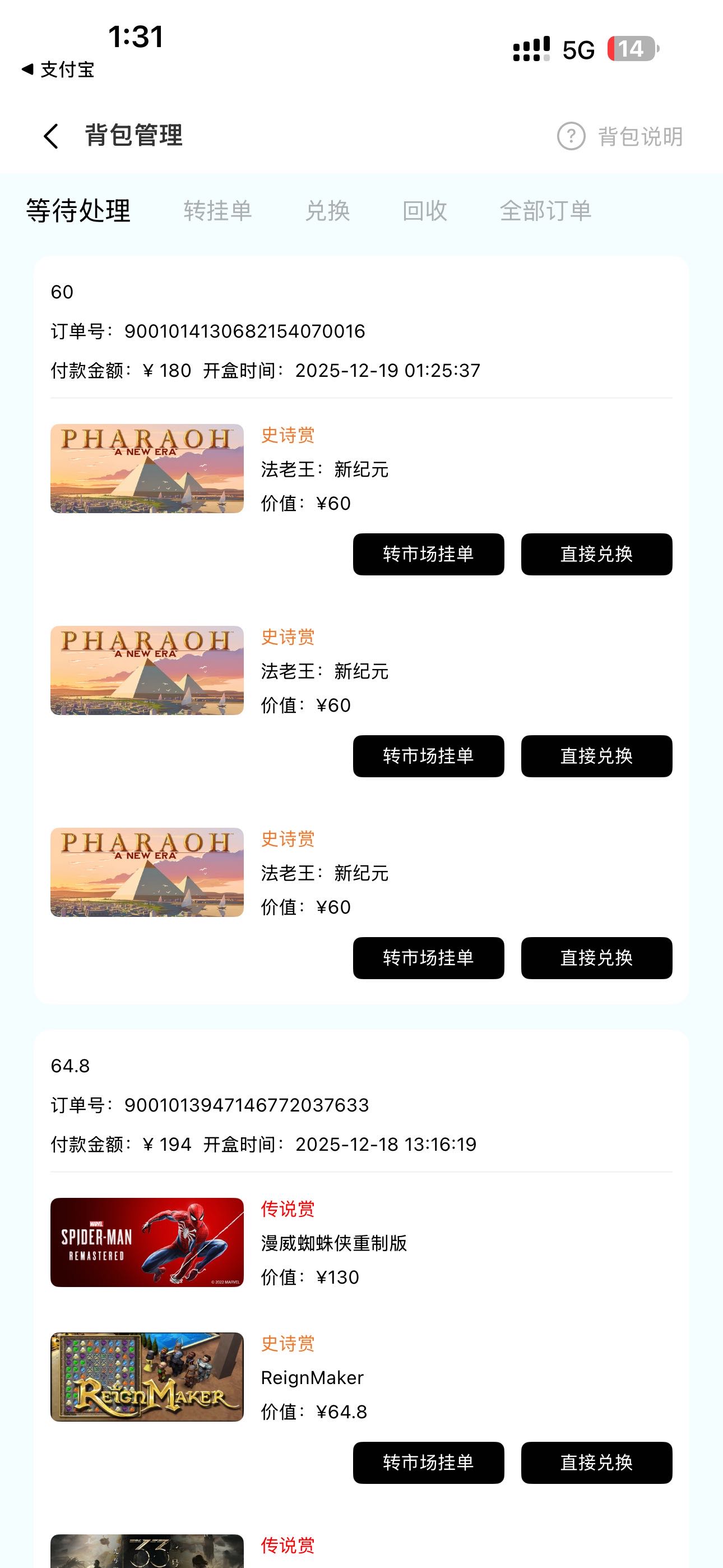Switch to the 转挂单 tab
This screenshot has width=723, height=1568.
click(217, 211)
